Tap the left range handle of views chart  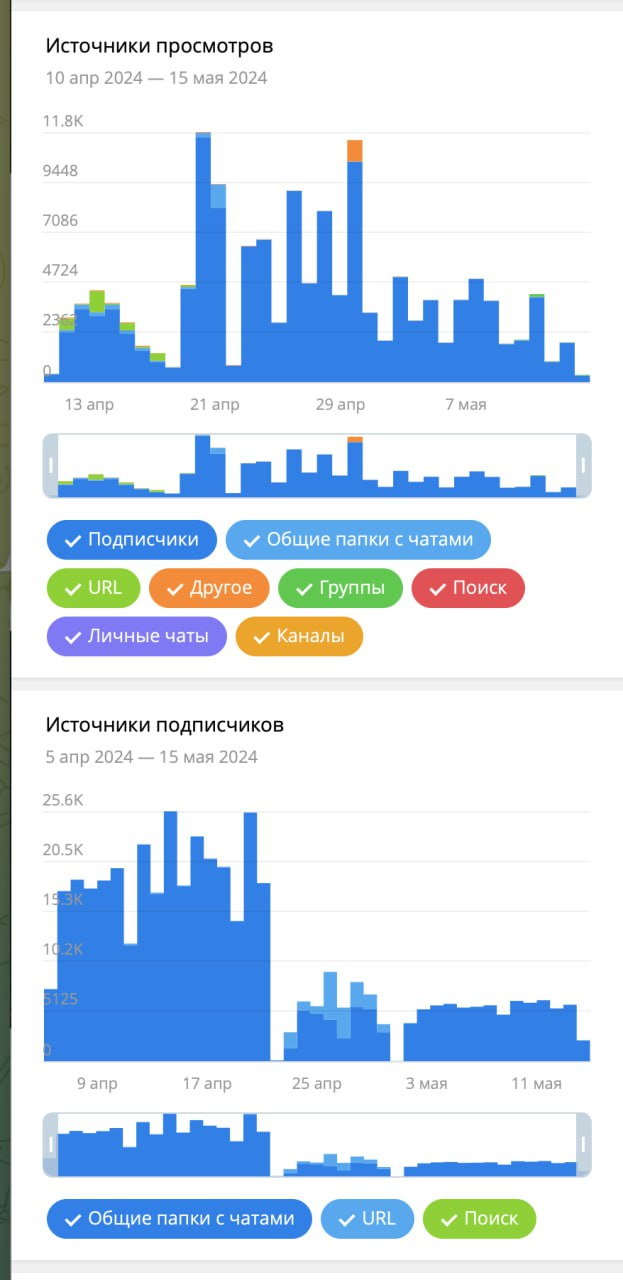click(50, 465)
